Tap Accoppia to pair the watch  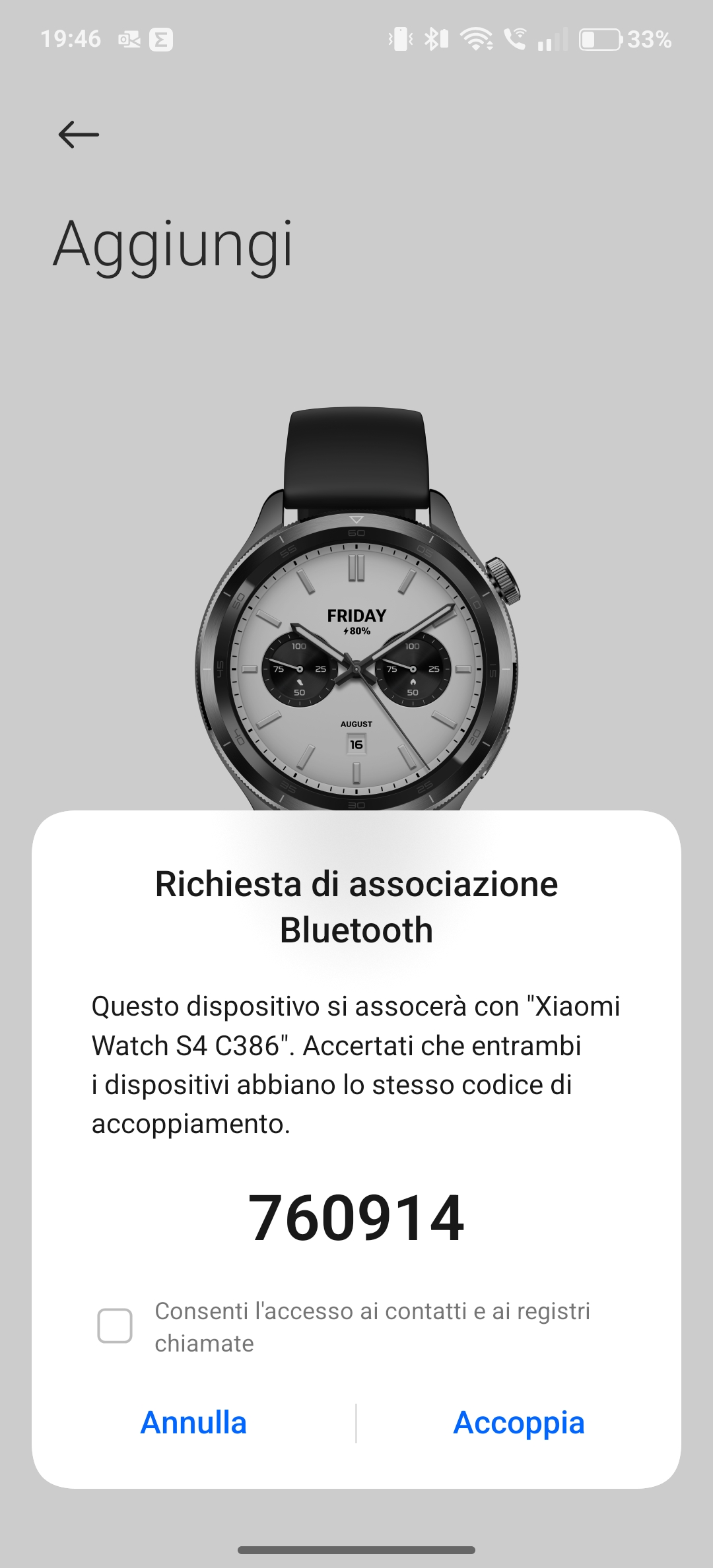519,1423
